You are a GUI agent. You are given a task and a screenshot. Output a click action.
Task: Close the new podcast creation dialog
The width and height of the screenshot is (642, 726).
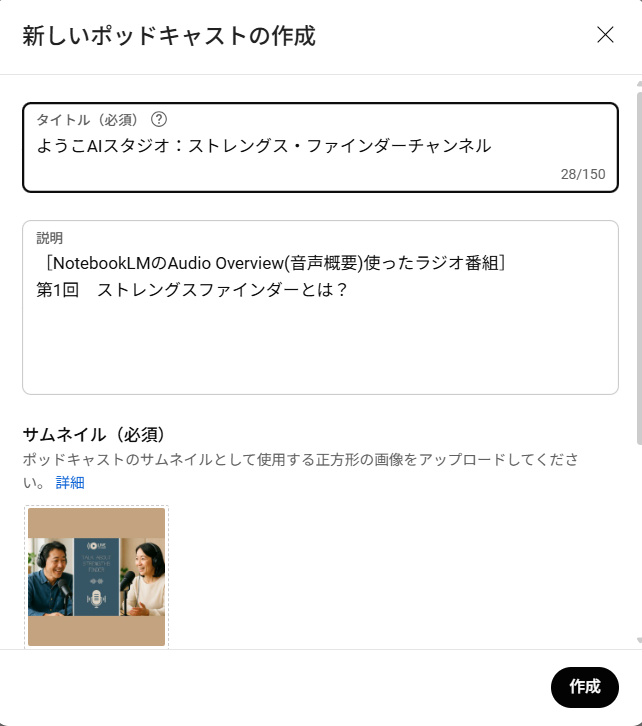[x=605, y=35]
